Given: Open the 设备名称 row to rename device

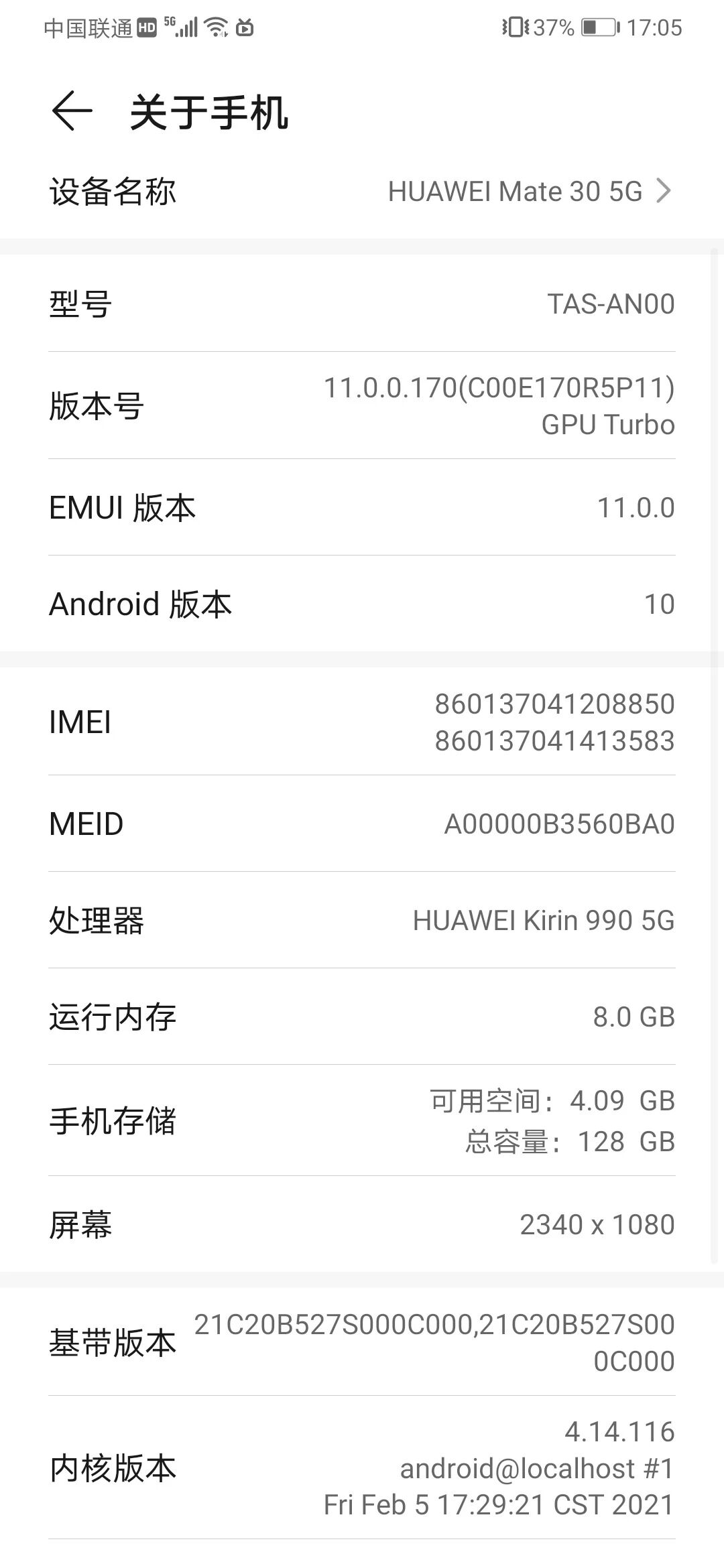Looking at the screenshot, I should [x=362, y=192].
